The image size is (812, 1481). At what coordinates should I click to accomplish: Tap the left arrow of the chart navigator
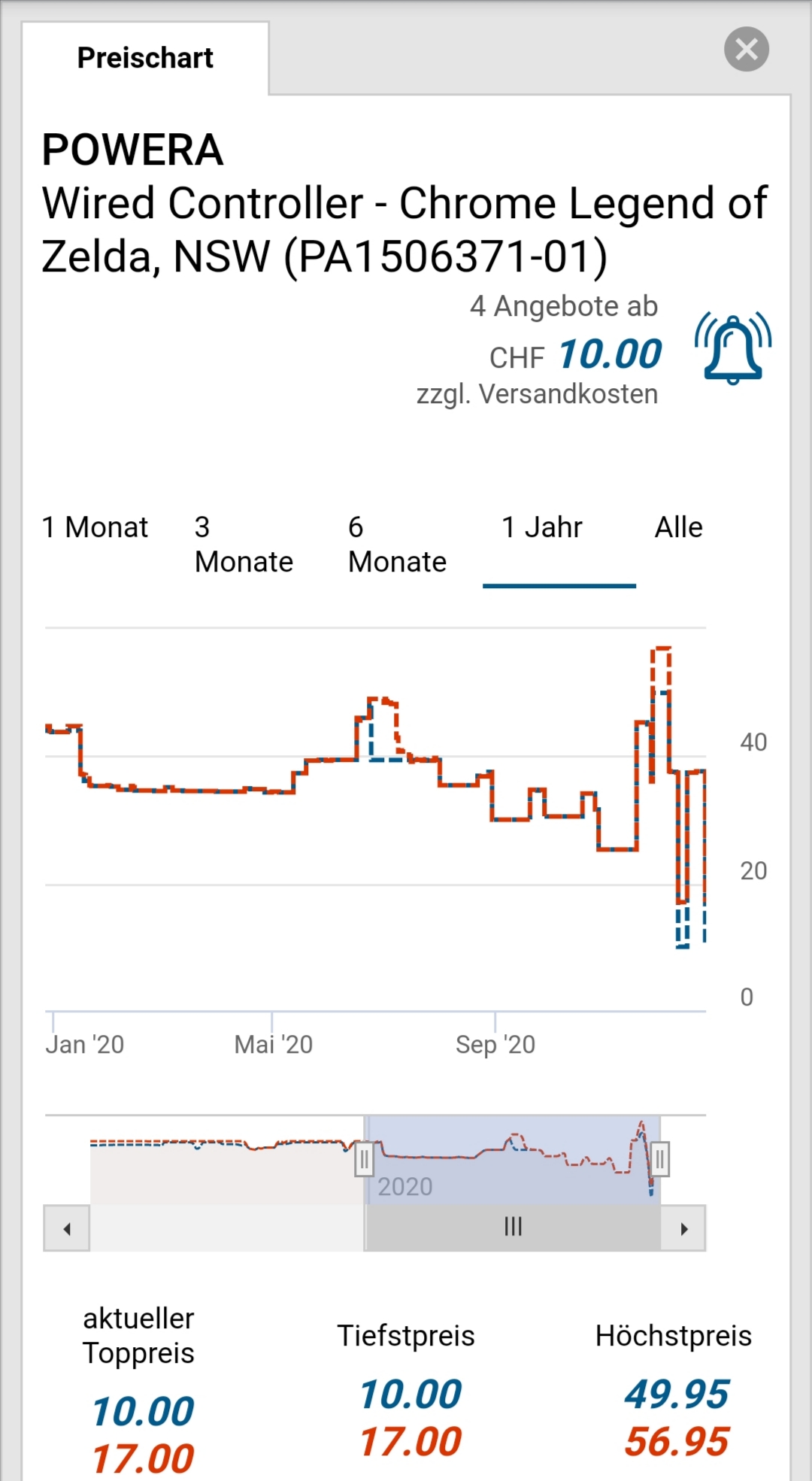pos(67,1229)
